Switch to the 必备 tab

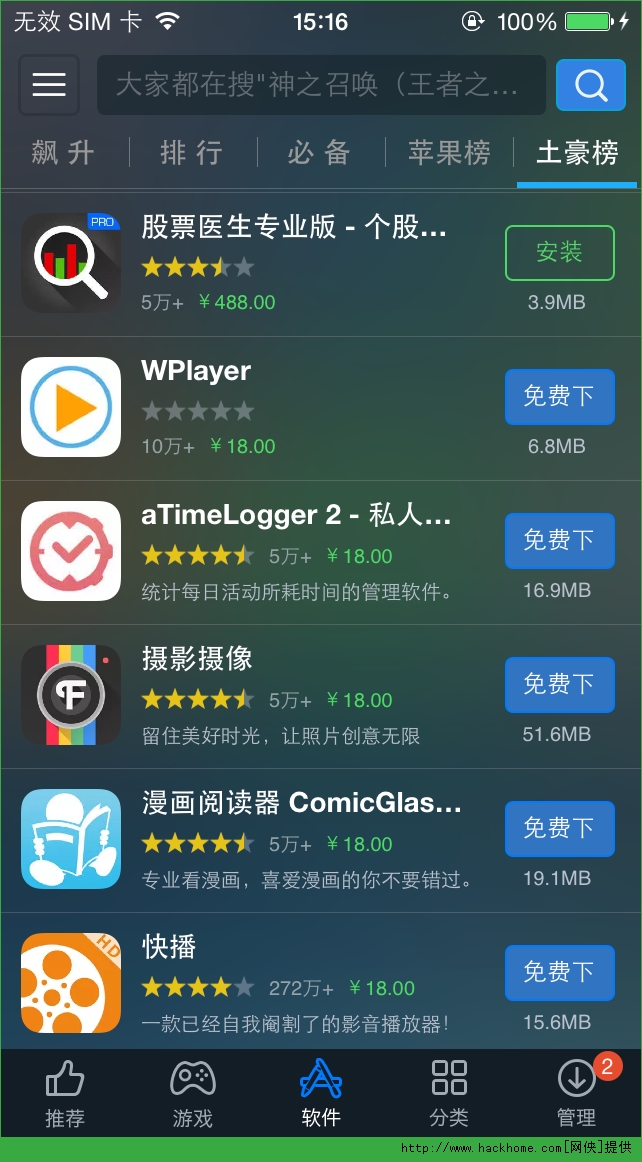[320, 153]
